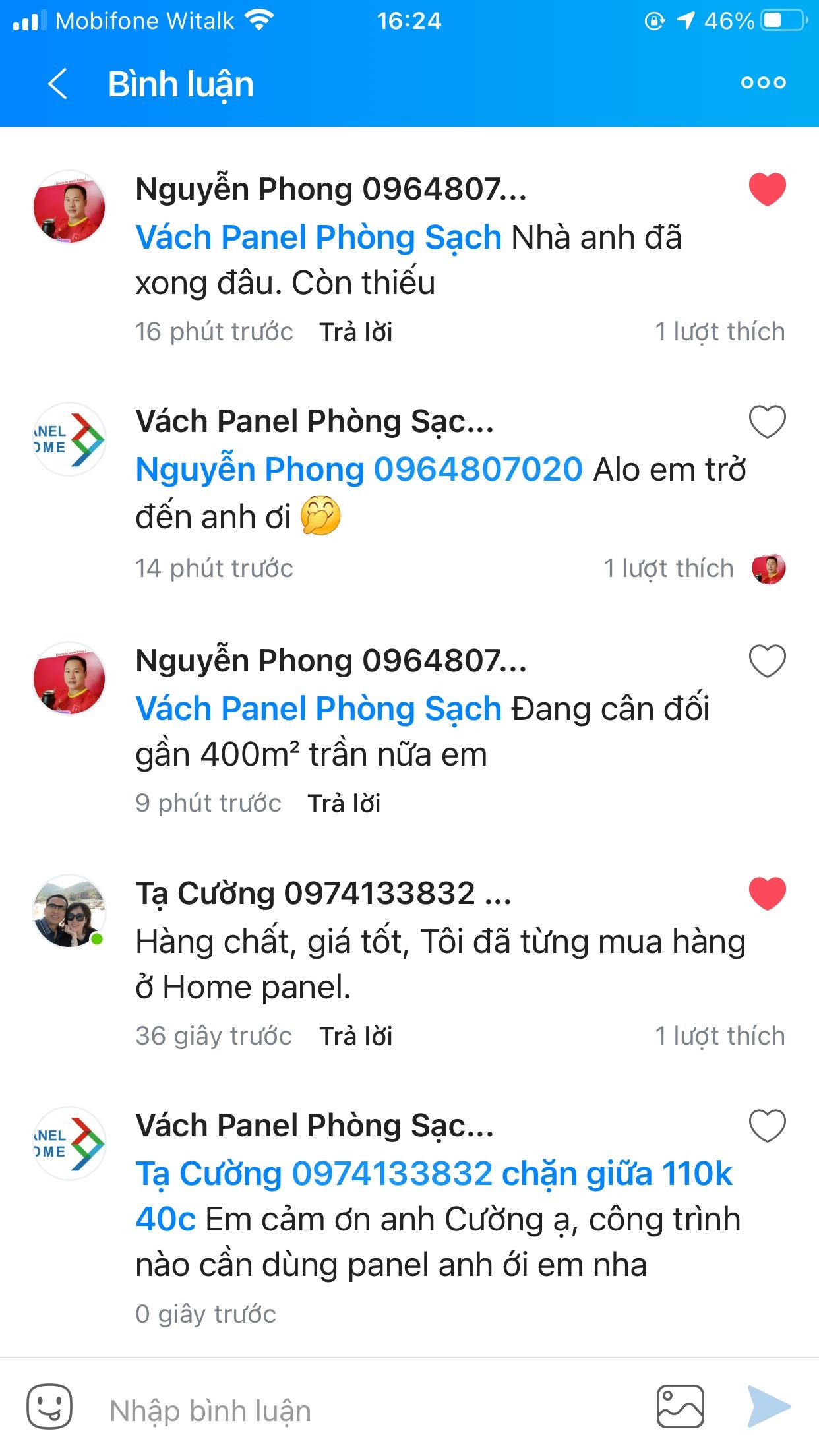Reply to the comment posted 9 phút trước

click(344, 804)
